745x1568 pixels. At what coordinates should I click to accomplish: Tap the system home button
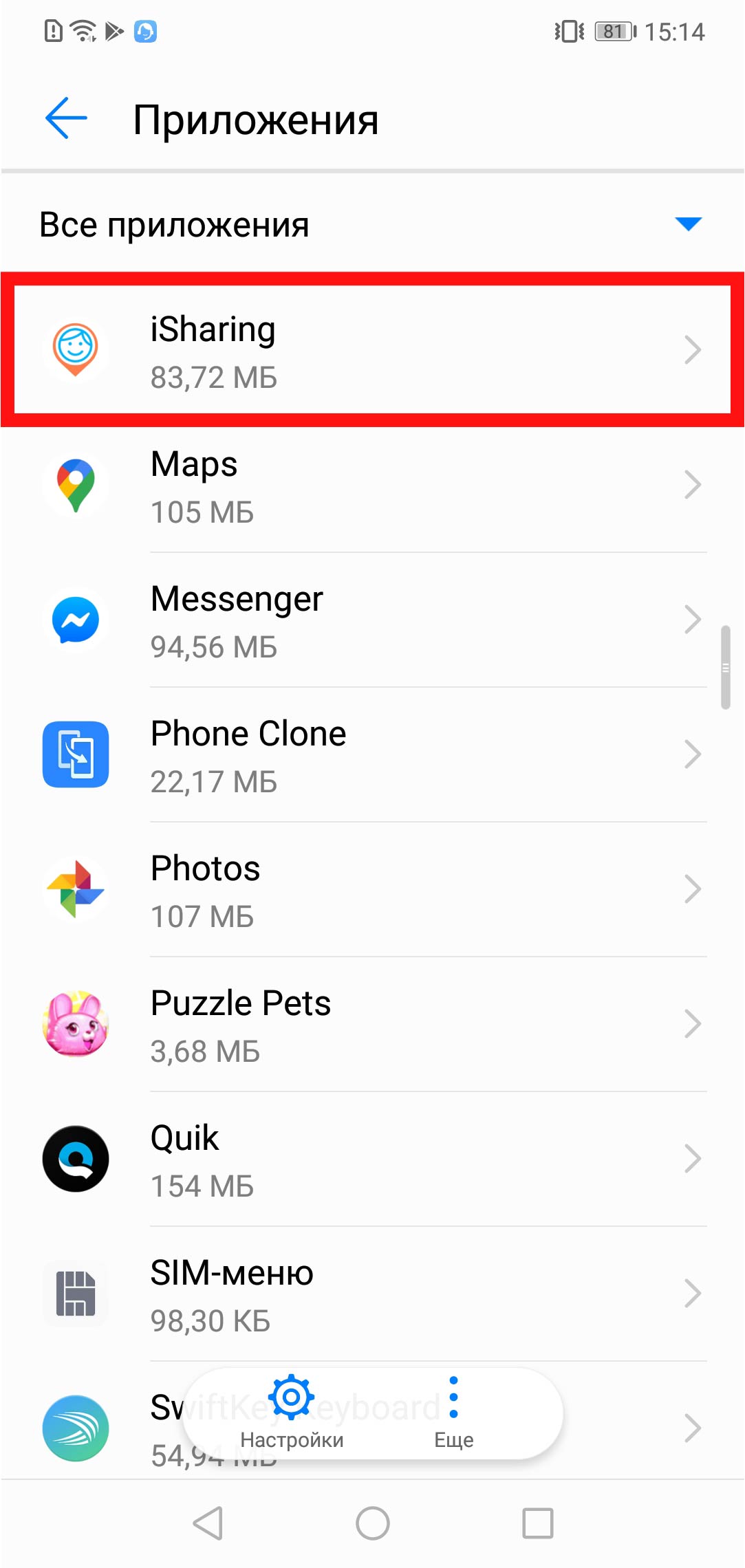(x=372, y=1523)
